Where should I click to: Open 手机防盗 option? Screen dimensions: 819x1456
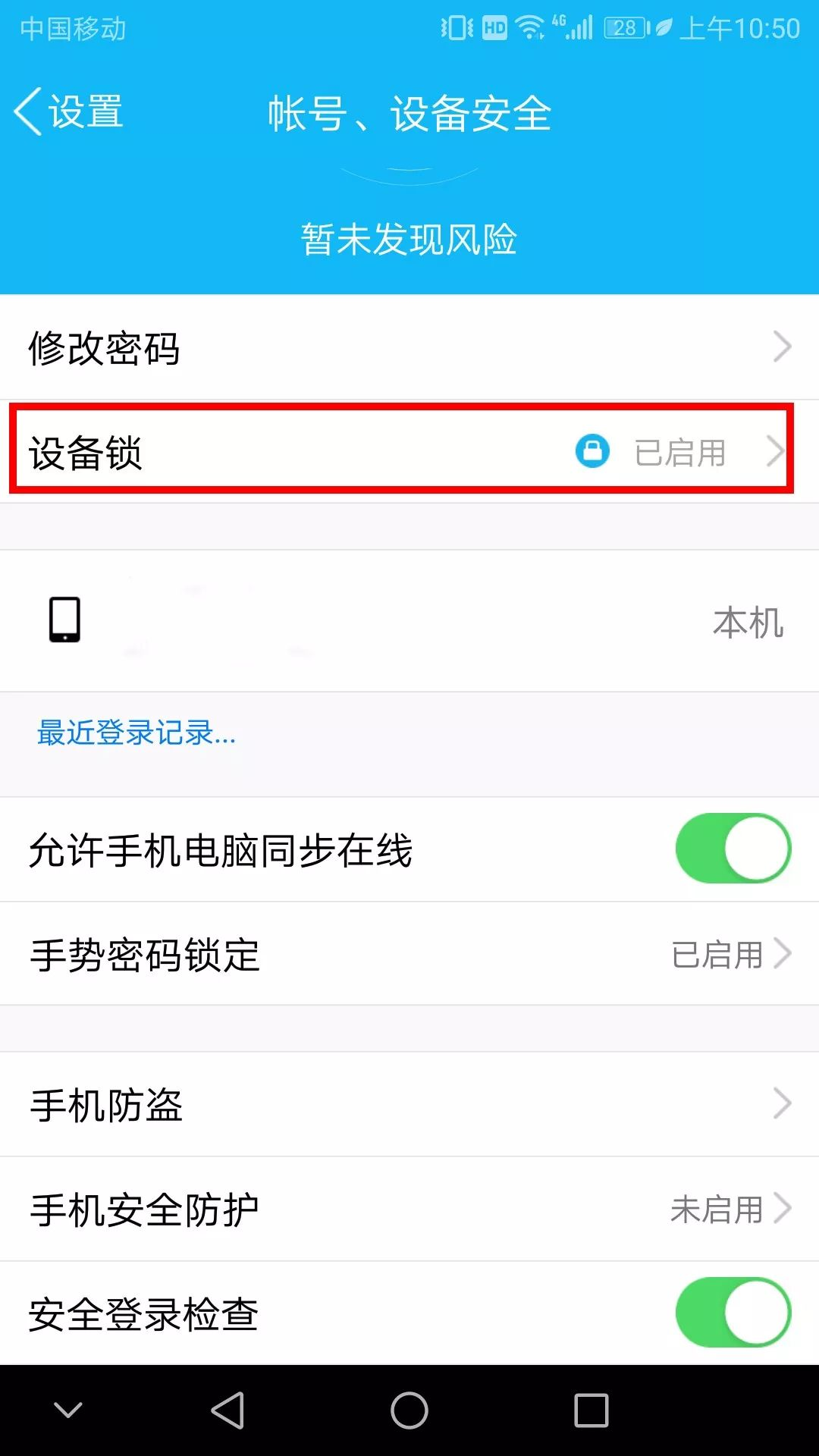tap(409, 1104)
